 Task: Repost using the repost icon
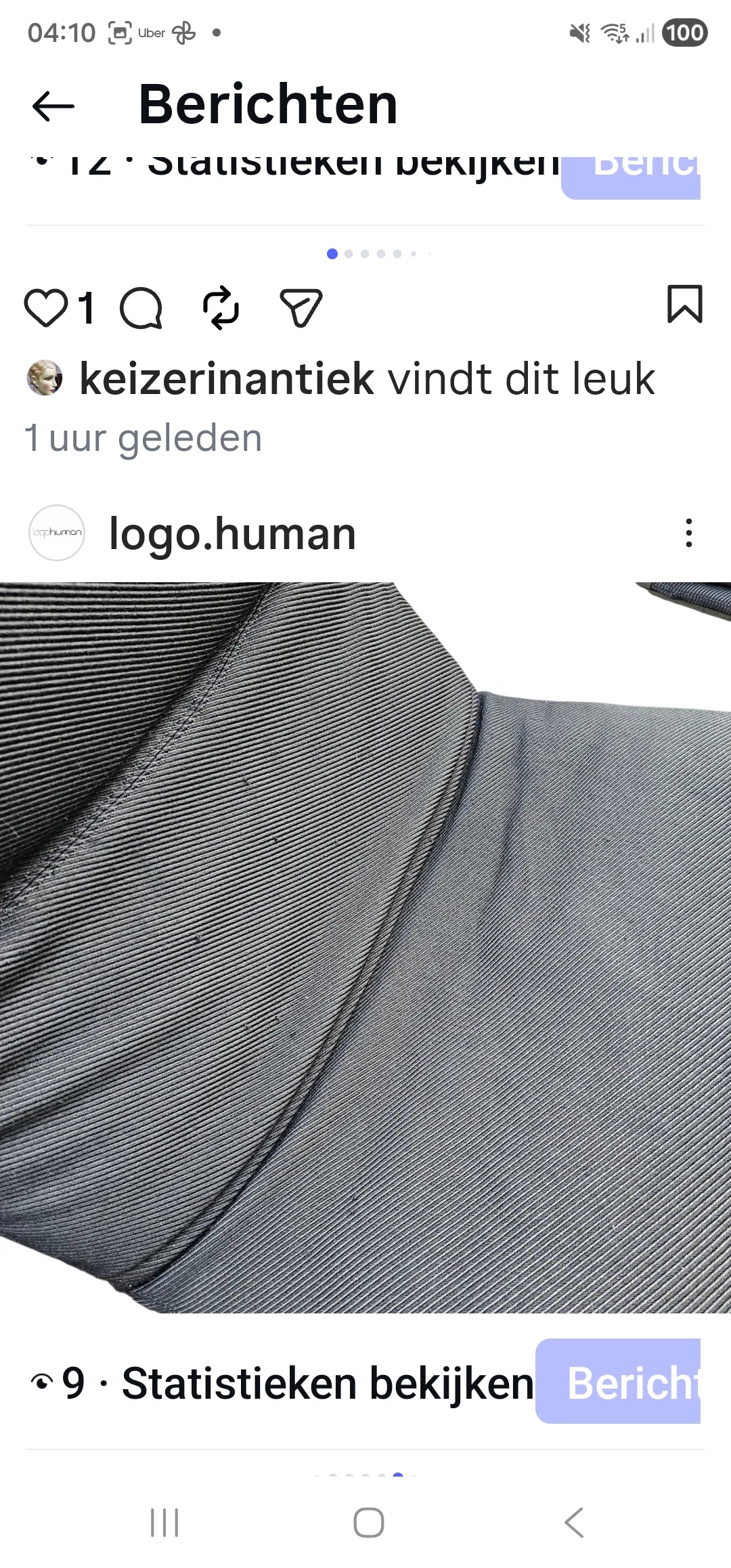pos(221,308)
